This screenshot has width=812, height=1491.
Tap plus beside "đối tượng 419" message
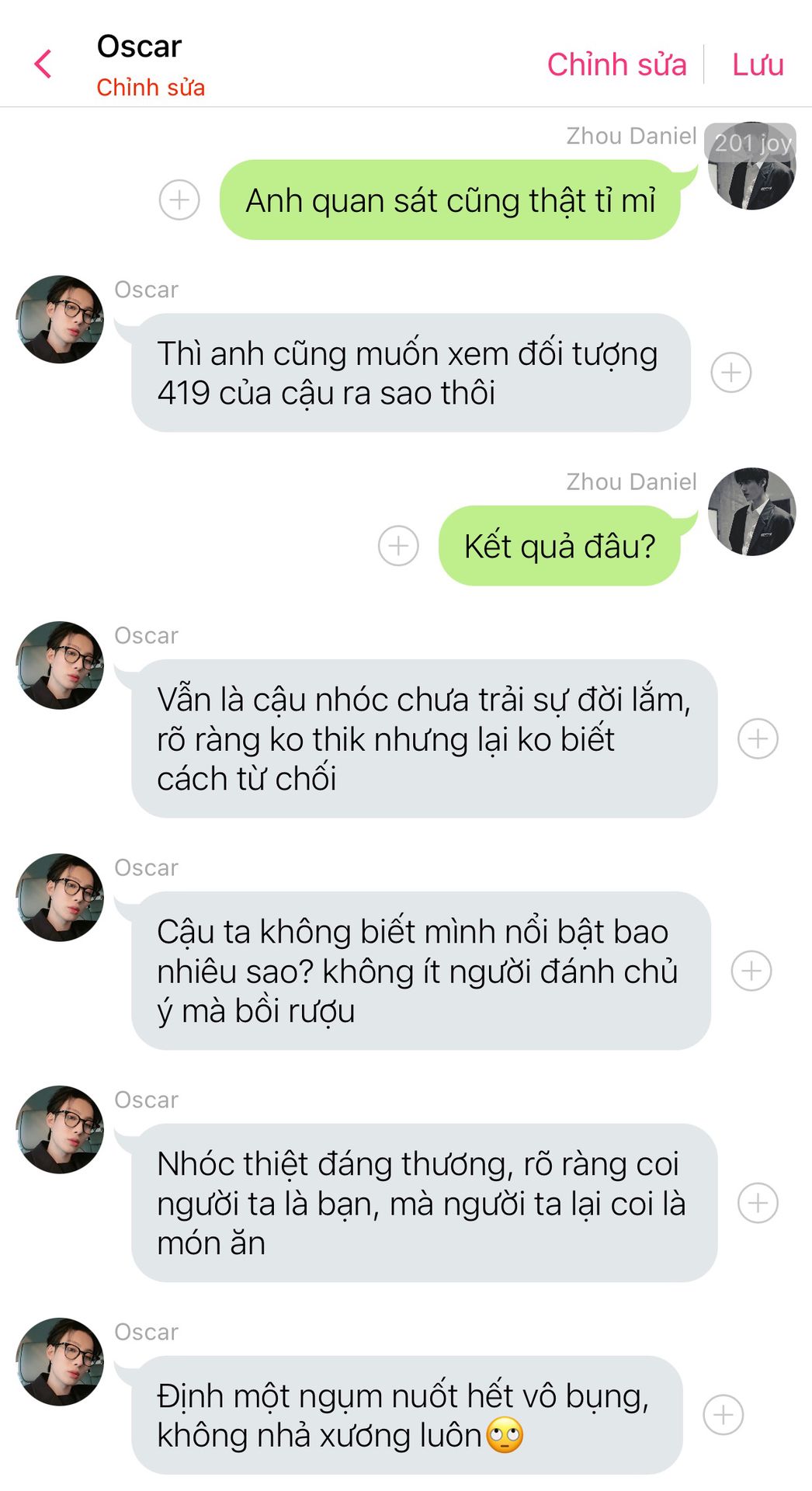point(731,373)
